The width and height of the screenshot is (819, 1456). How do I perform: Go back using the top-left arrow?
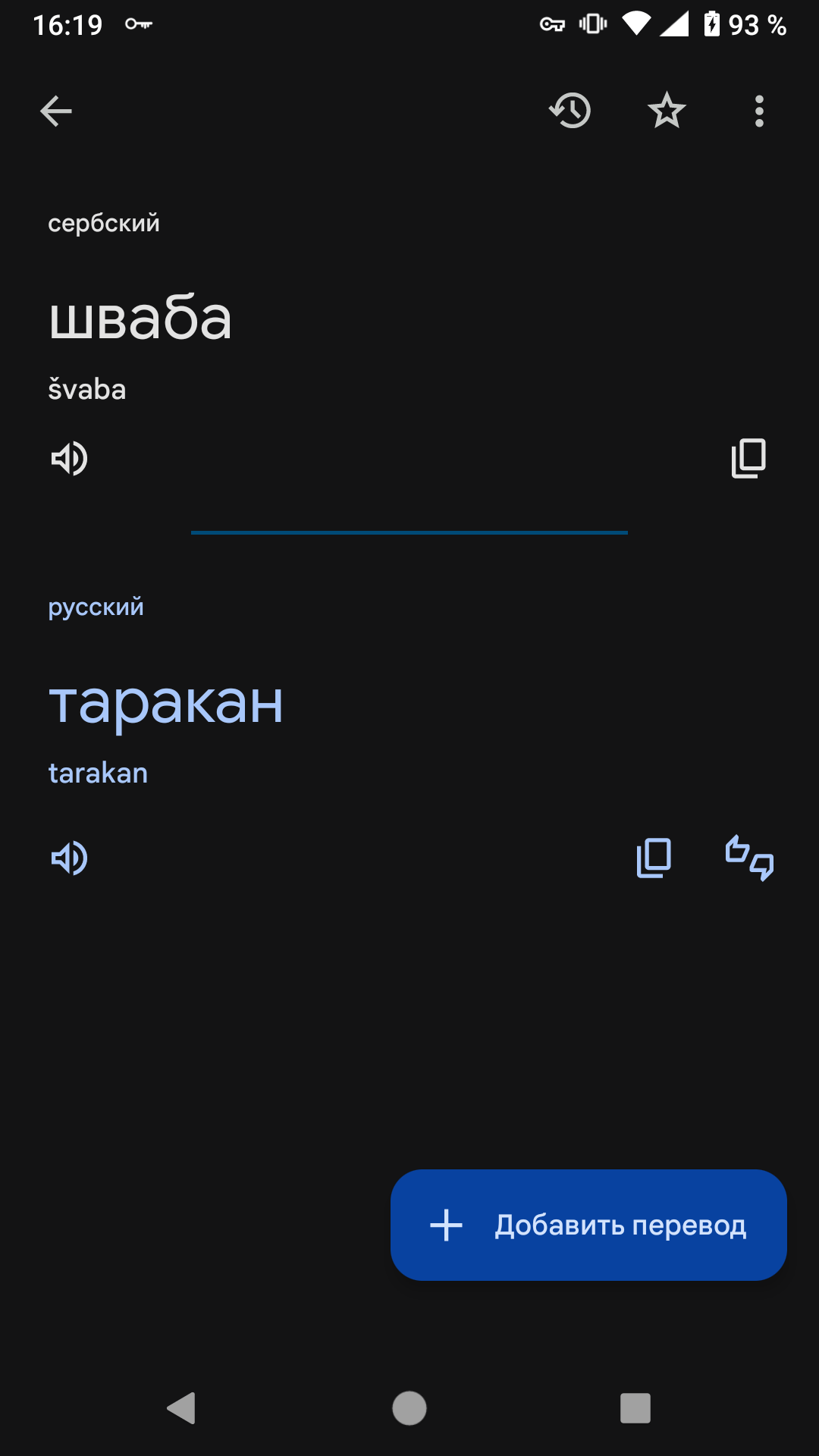click(55, 111)
